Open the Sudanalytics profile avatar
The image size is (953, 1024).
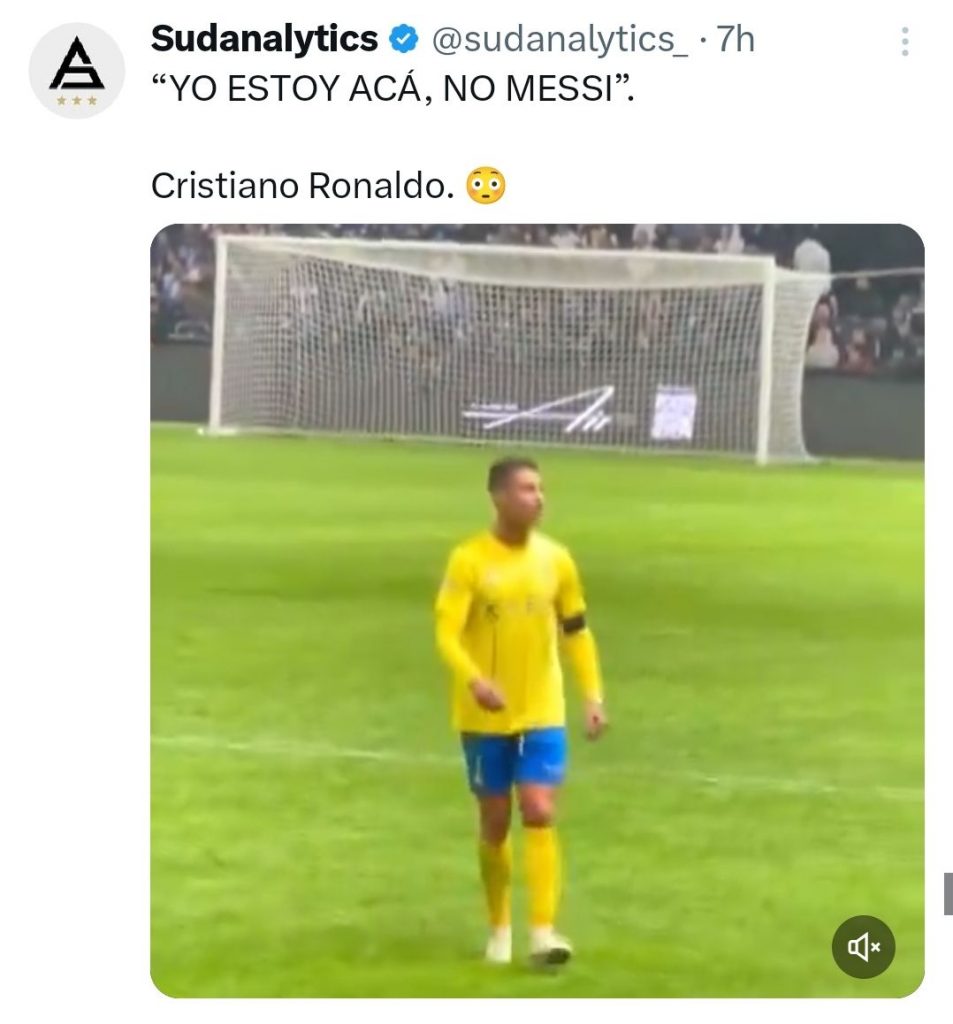click(x=76, y=71)
